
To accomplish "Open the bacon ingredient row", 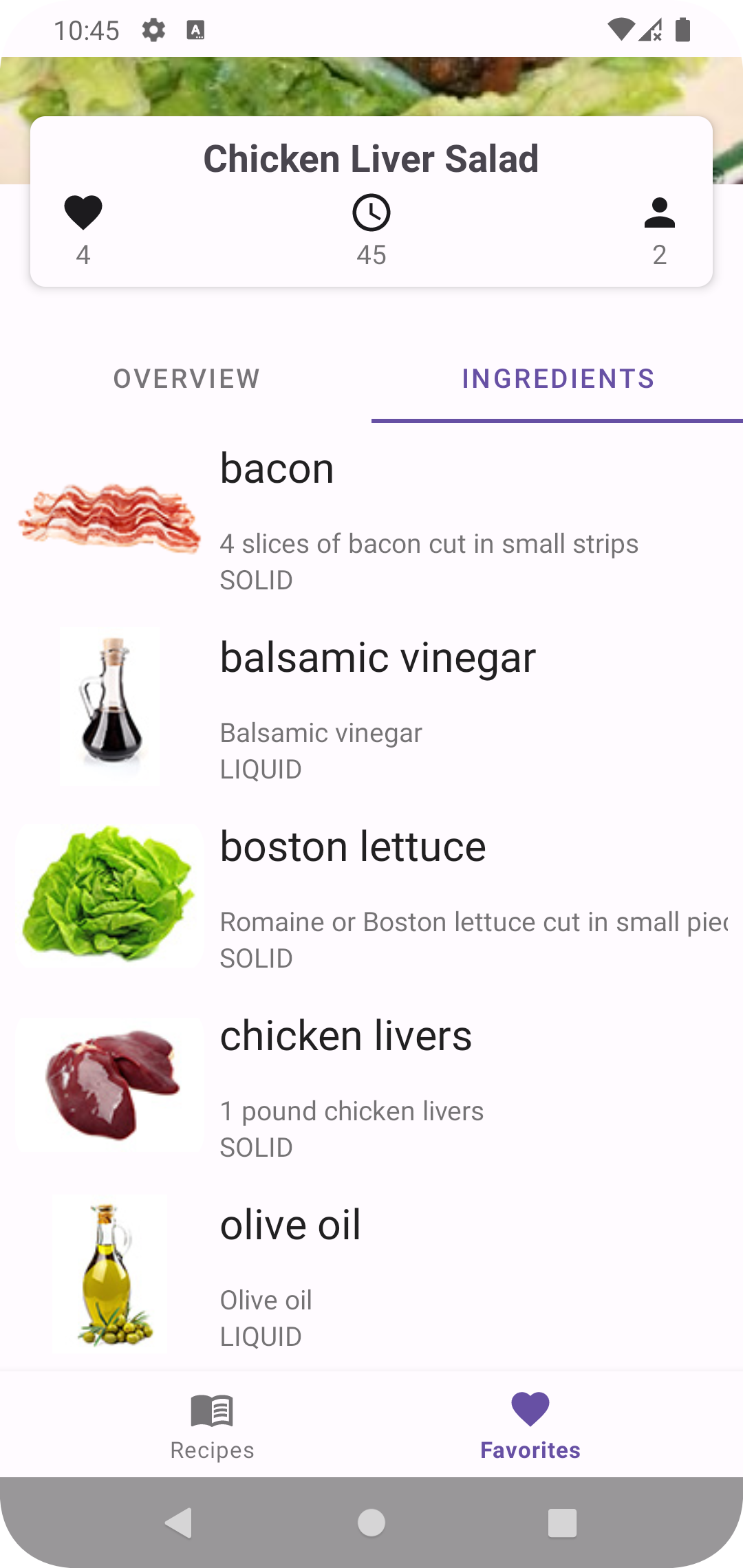I will click(371, 519).
